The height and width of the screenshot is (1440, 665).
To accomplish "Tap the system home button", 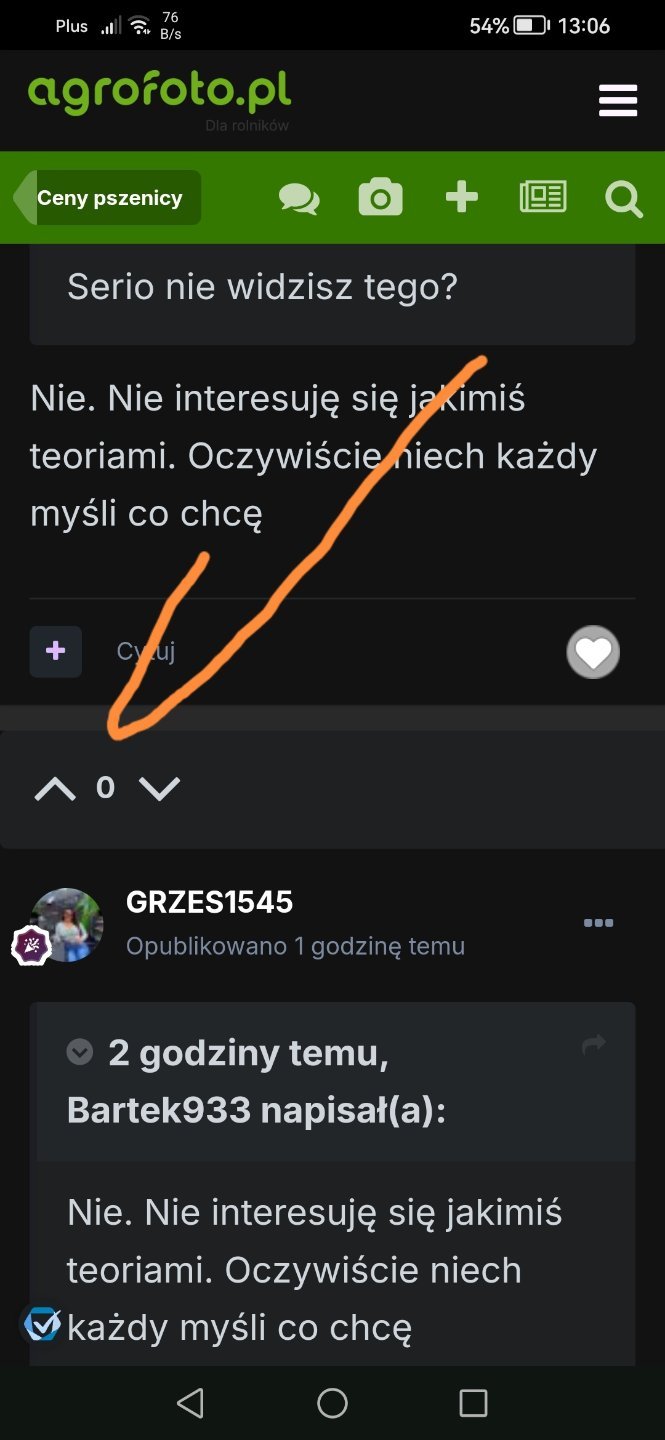I will pyautogui.click(x=332, y=1403).
